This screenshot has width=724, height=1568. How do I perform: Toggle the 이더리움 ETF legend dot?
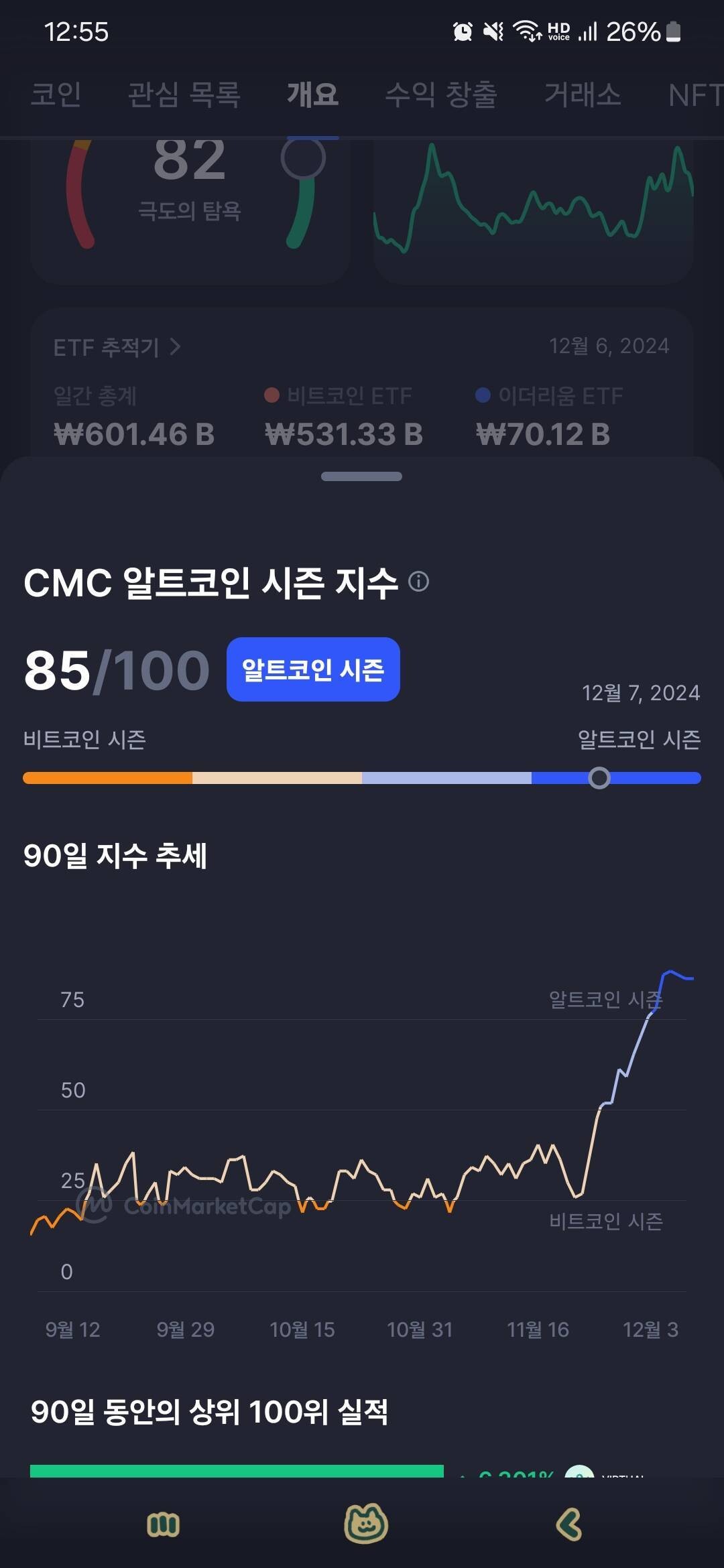coord(482,396)
